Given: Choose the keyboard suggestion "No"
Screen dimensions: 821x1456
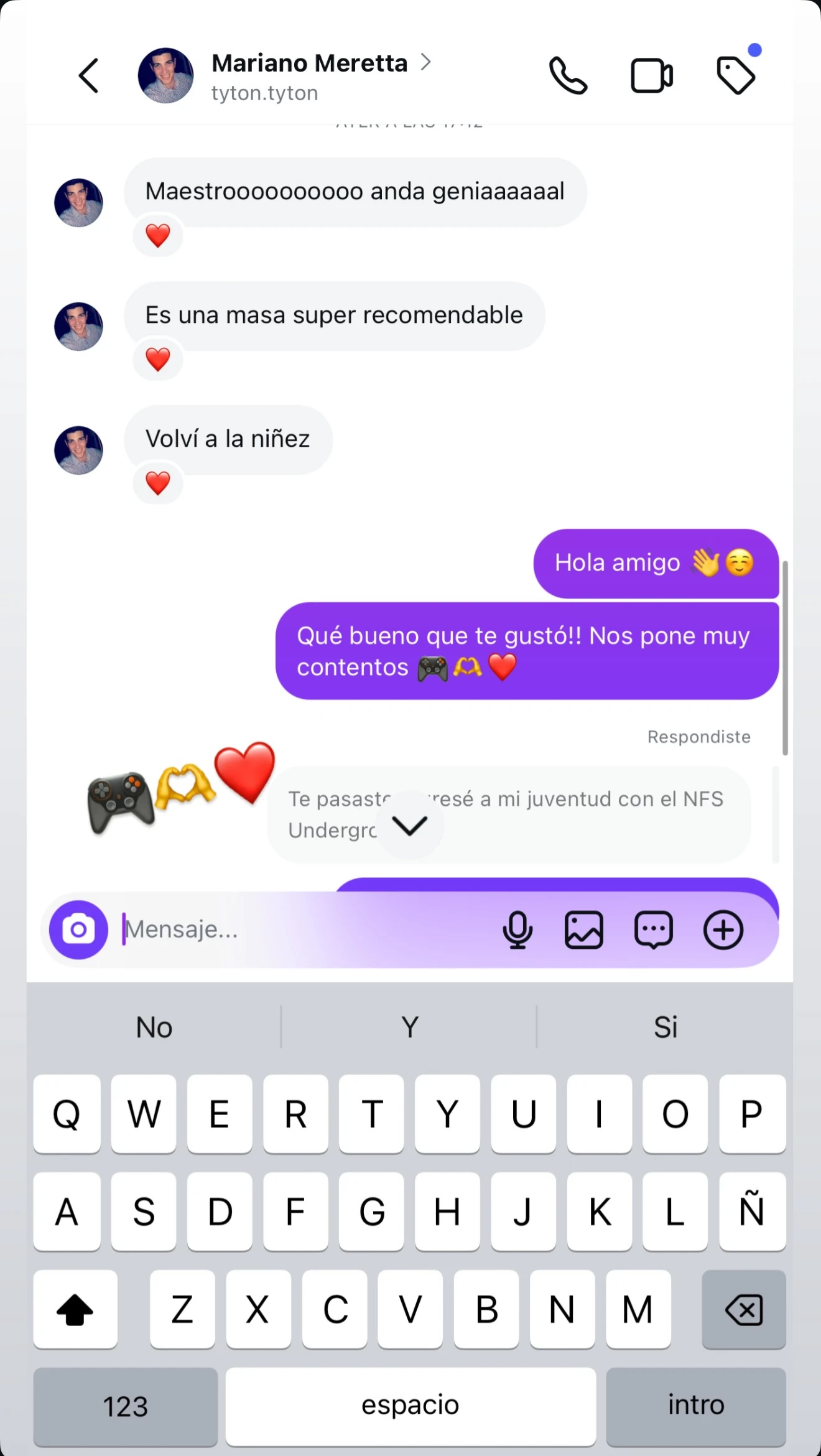Looking at the screenshot, I should tap(154, 1027).
